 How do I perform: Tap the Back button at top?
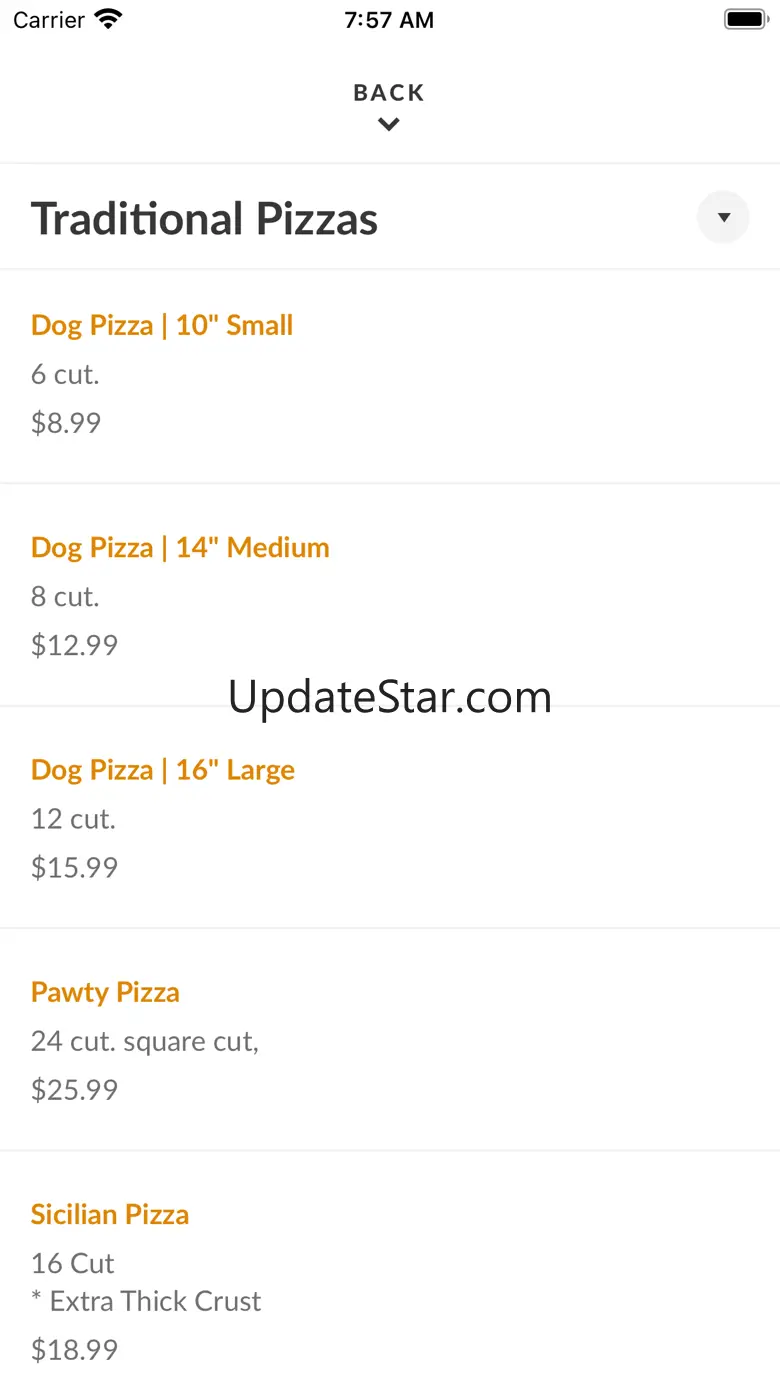pos(389,105)
